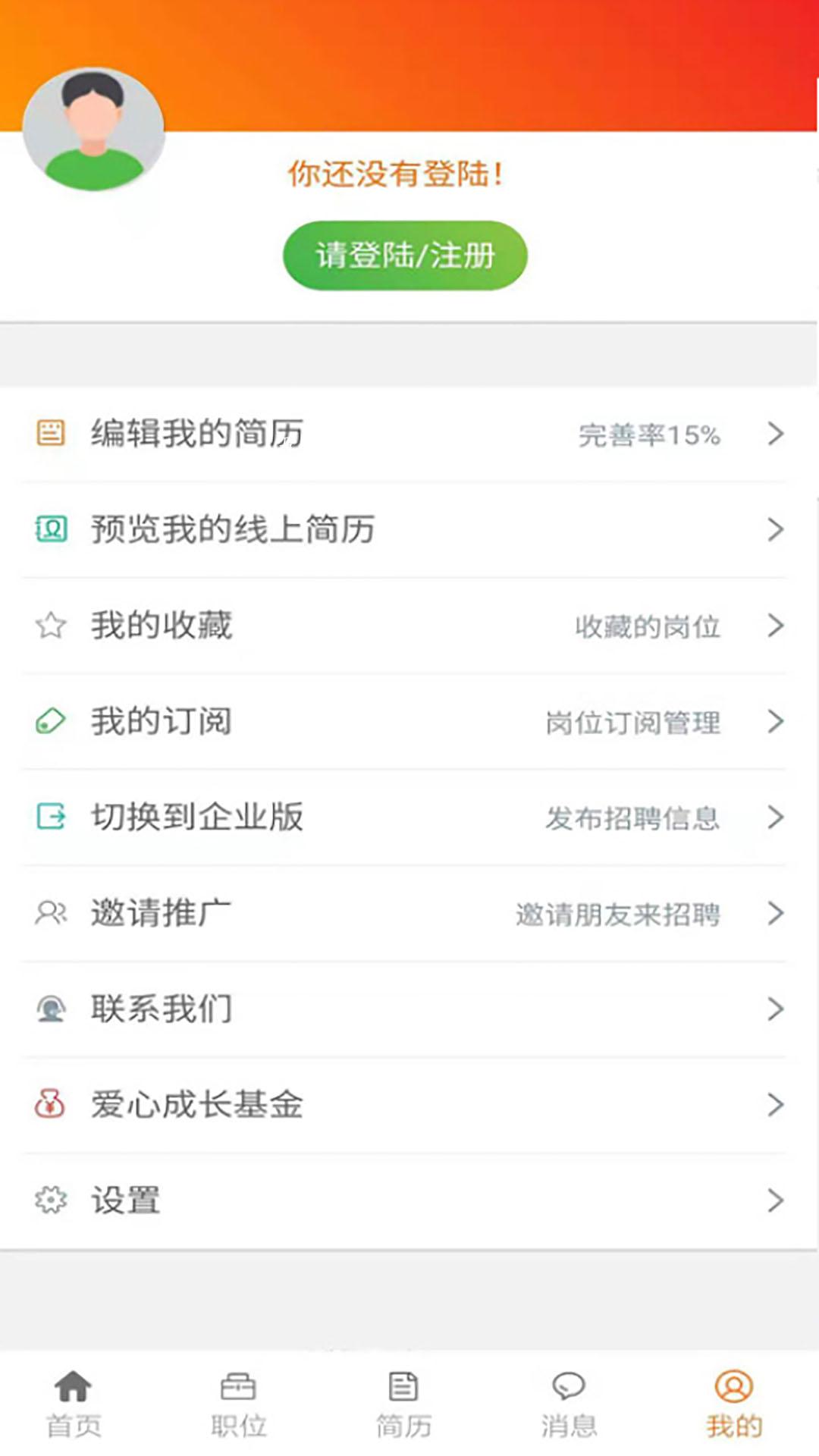819x1456 pixels.
Task: Switch to the 简历 resume tab
Action: [403, 1404]
